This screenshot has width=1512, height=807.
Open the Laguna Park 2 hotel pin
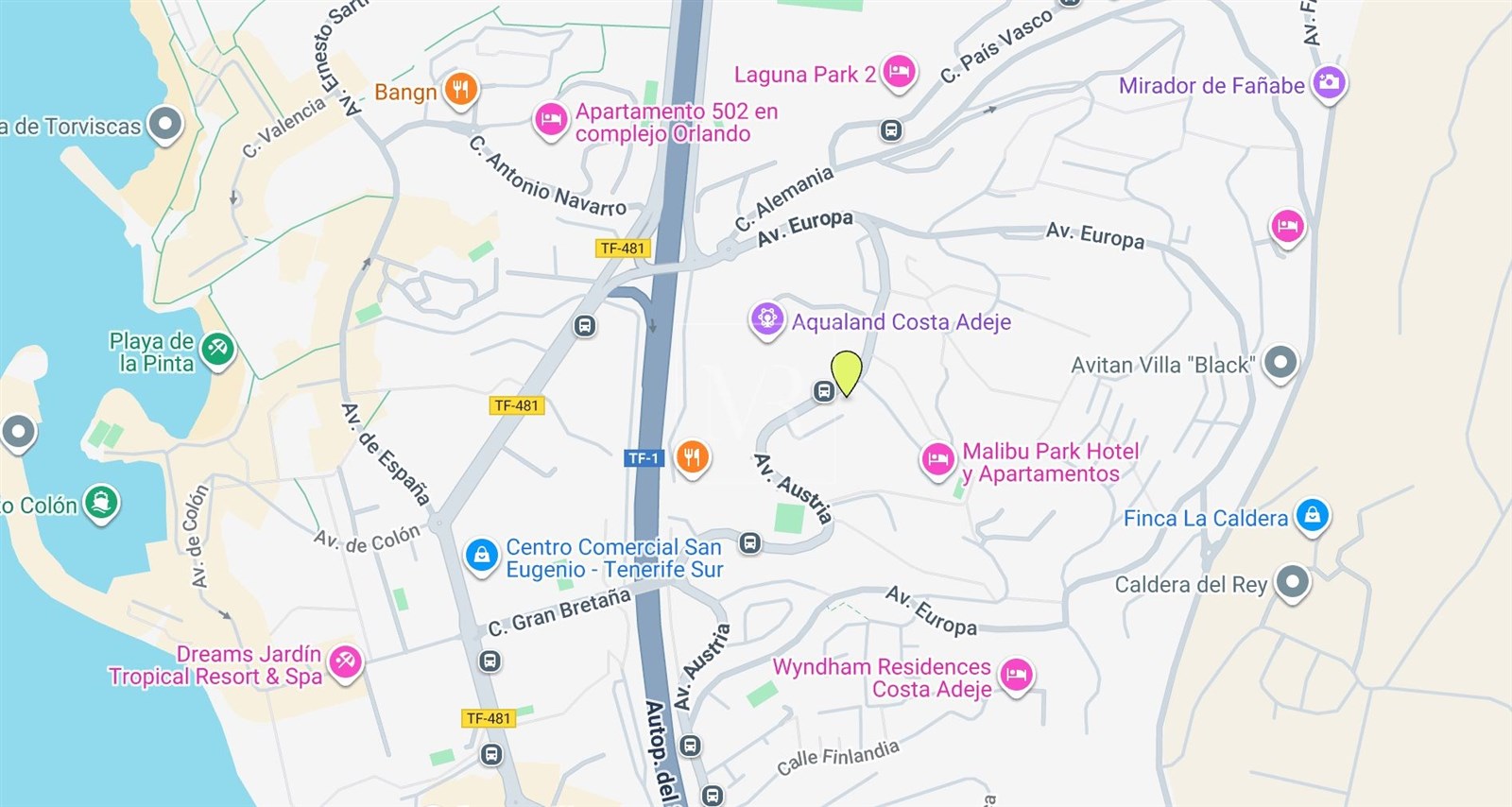tap(899, 71)
